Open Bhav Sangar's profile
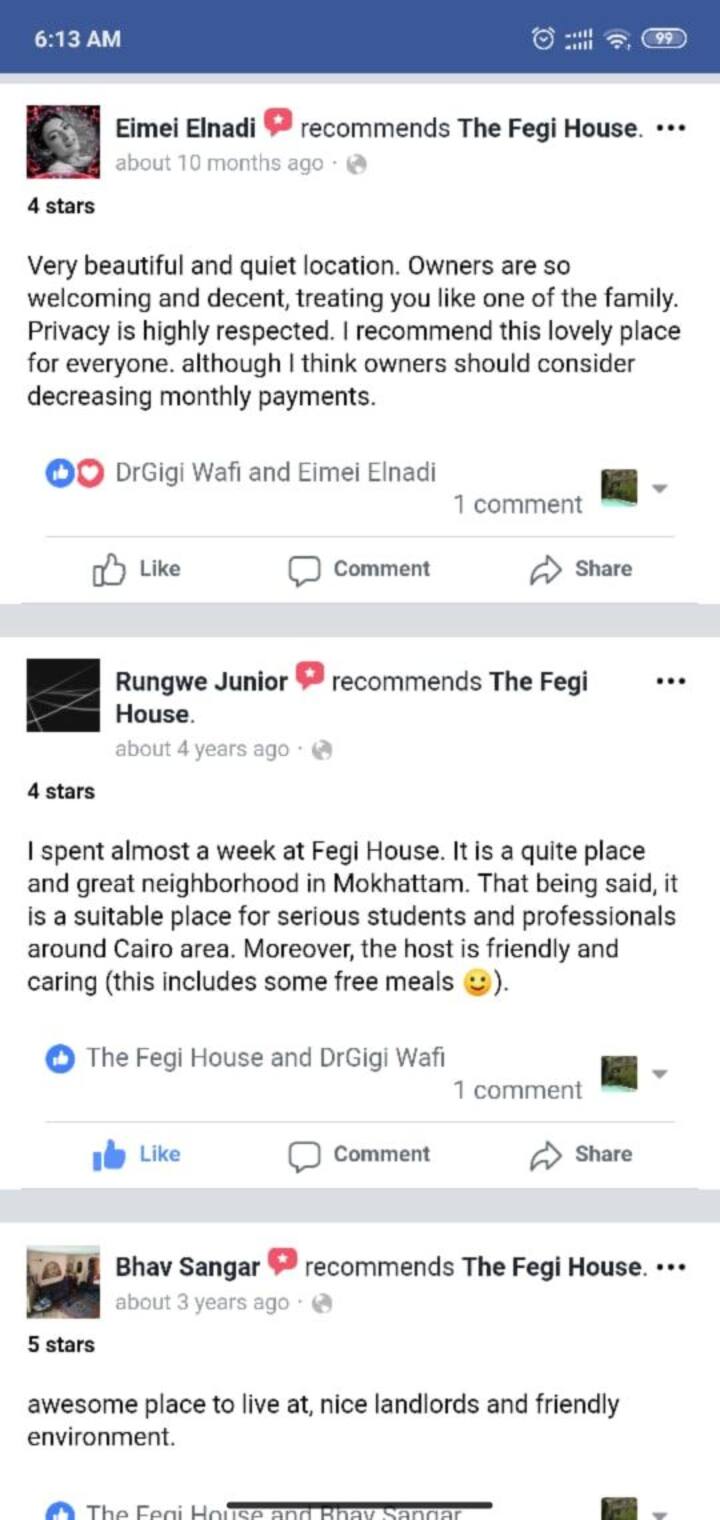Screen dimensions: 720x1520 point(187,1267)
